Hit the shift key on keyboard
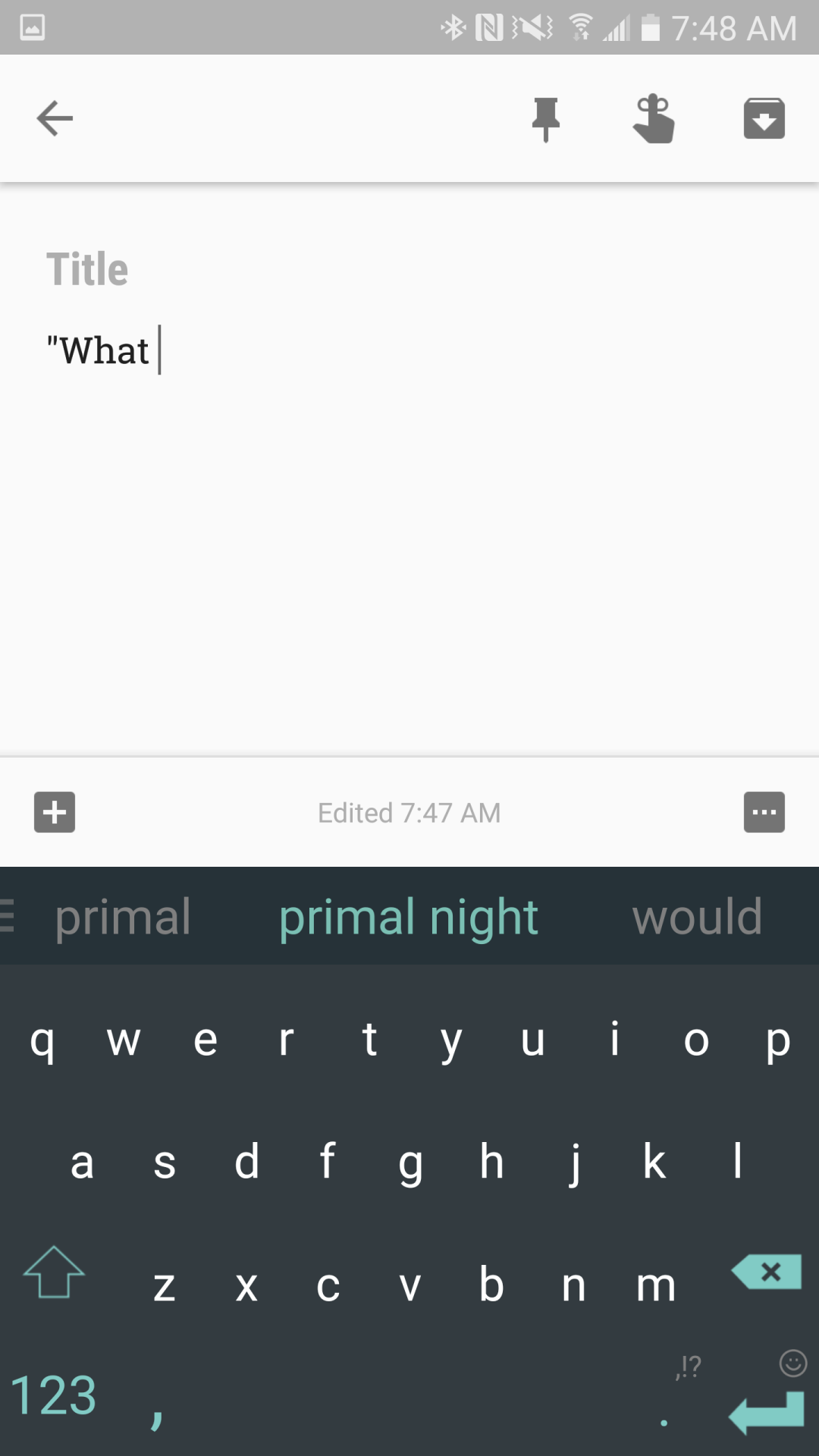Viewport: 819px width, 1456px height. (54, 1272)
